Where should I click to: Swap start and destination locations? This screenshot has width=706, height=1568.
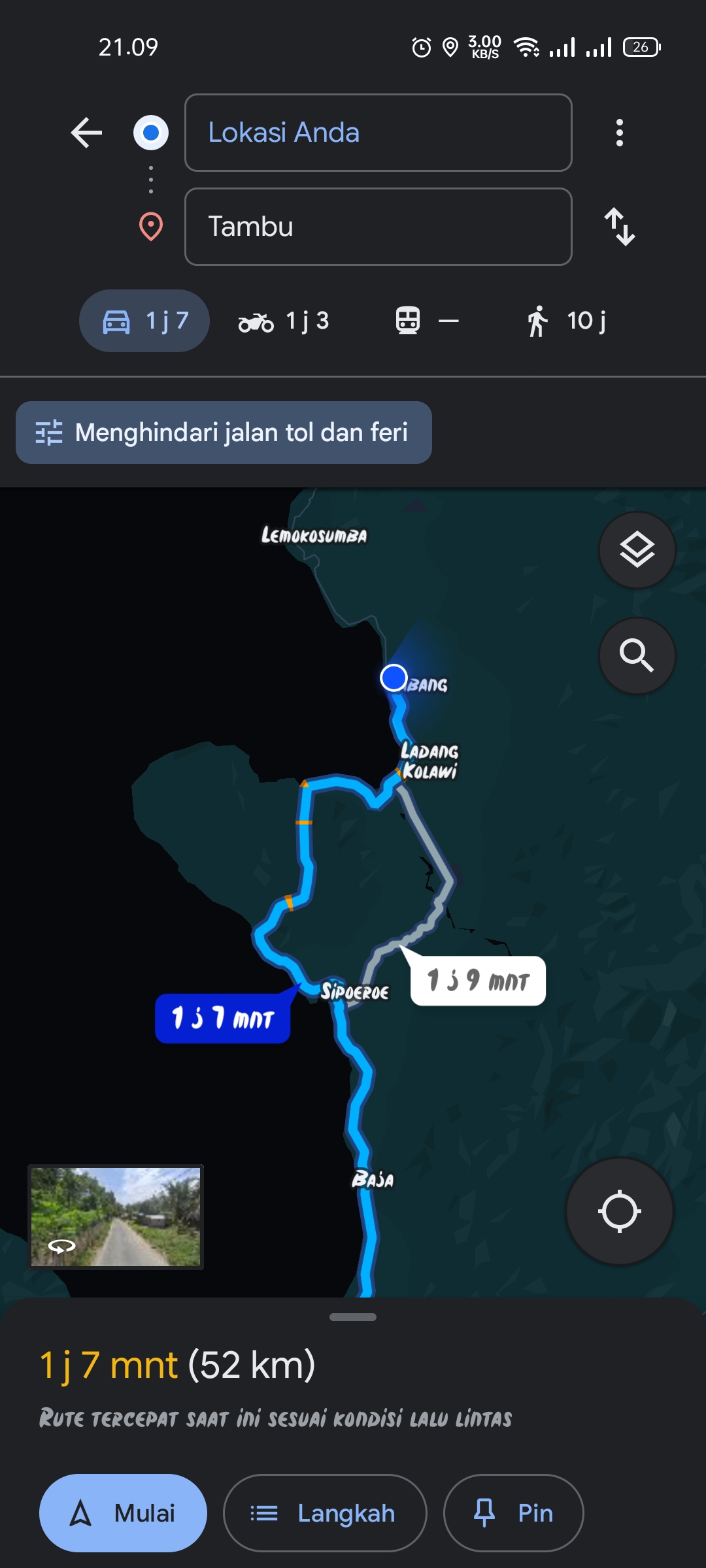619,227
